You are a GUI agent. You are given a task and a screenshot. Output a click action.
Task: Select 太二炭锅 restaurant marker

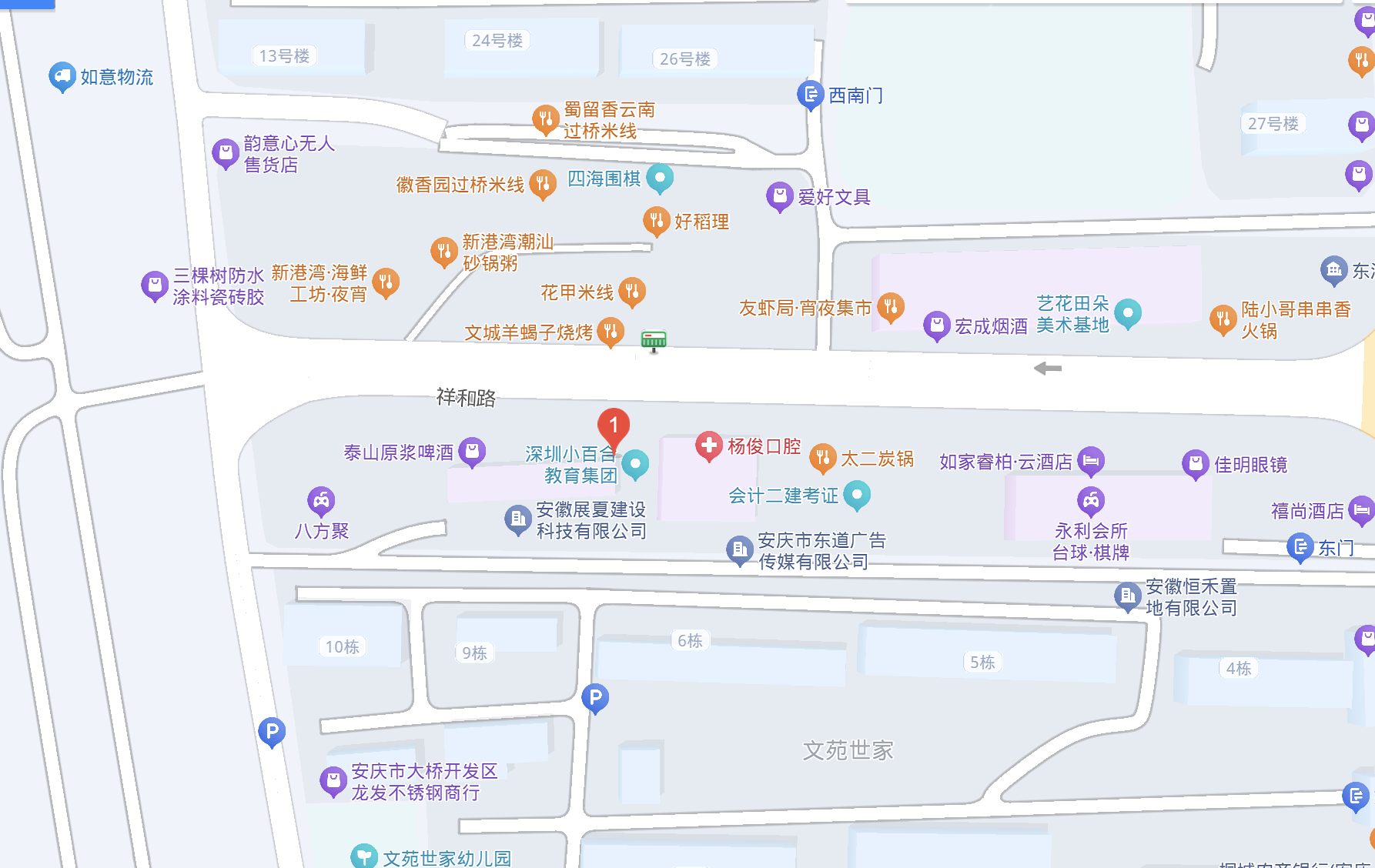click(822, 458)
